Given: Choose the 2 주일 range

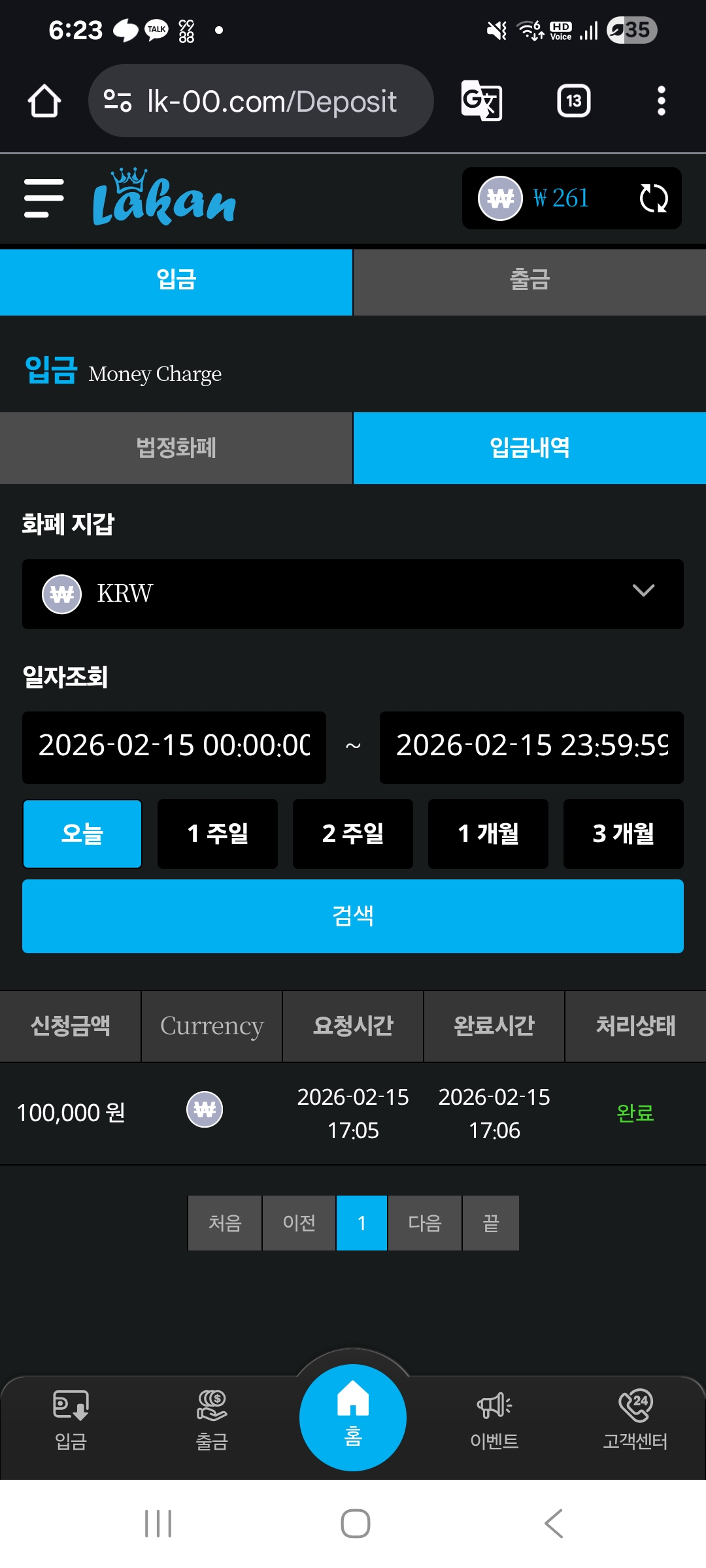Looking at the screenshot, I should coord(353,834).
